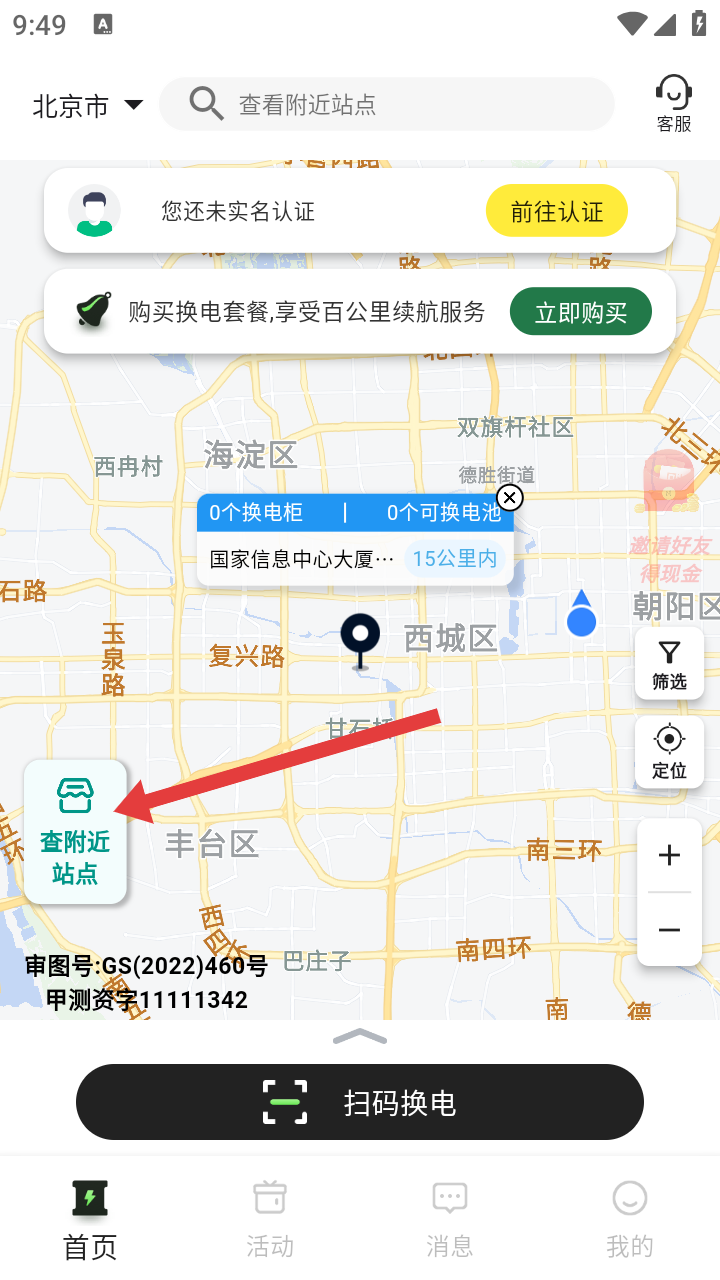This screenshot has width=720, height=1280.
Task: Expand the bottom panel chevron
Action: click(x=360, y=1036)
